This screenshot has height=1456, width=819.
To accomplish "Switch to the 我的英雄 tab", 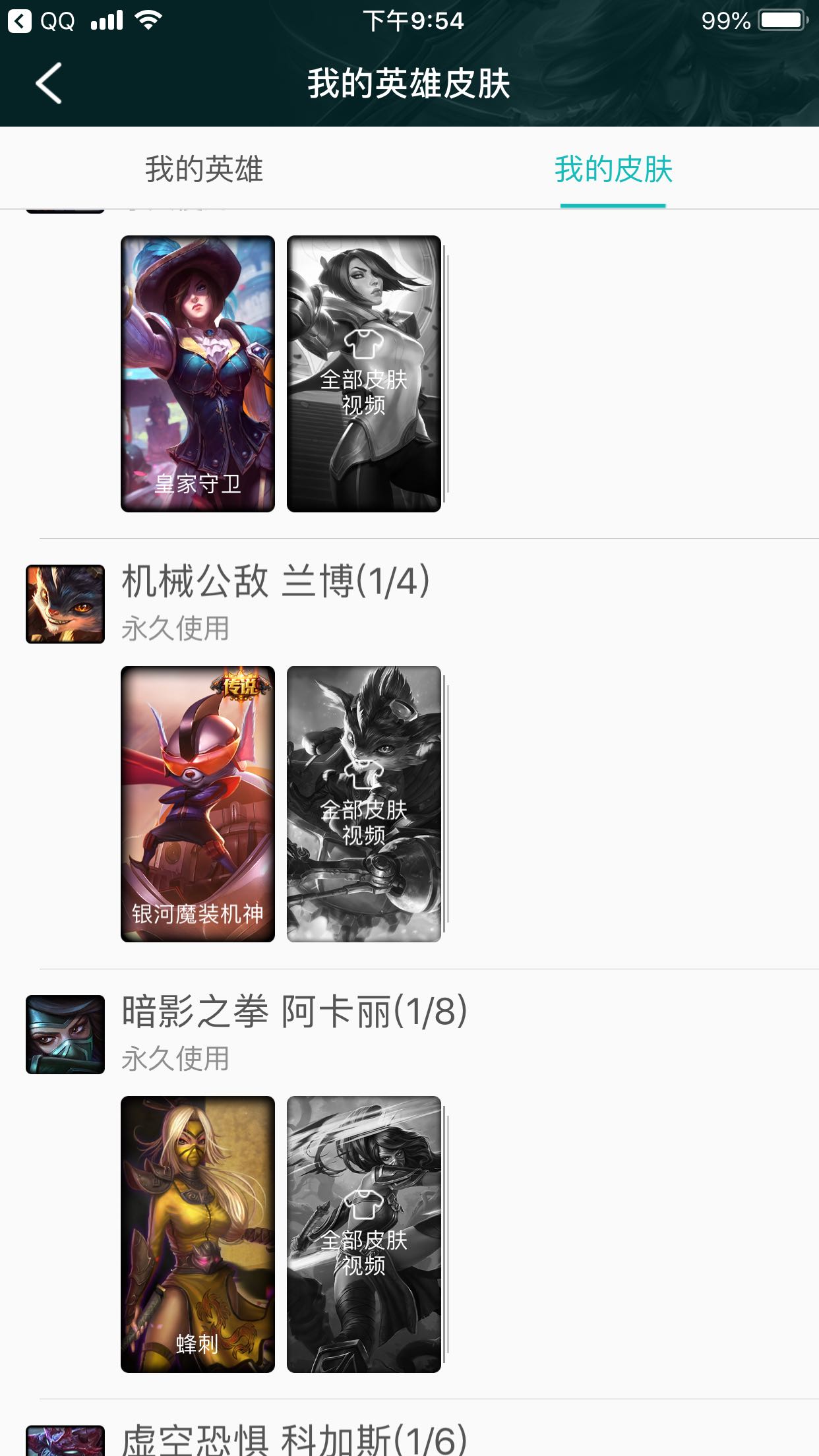I will (204, 169).
